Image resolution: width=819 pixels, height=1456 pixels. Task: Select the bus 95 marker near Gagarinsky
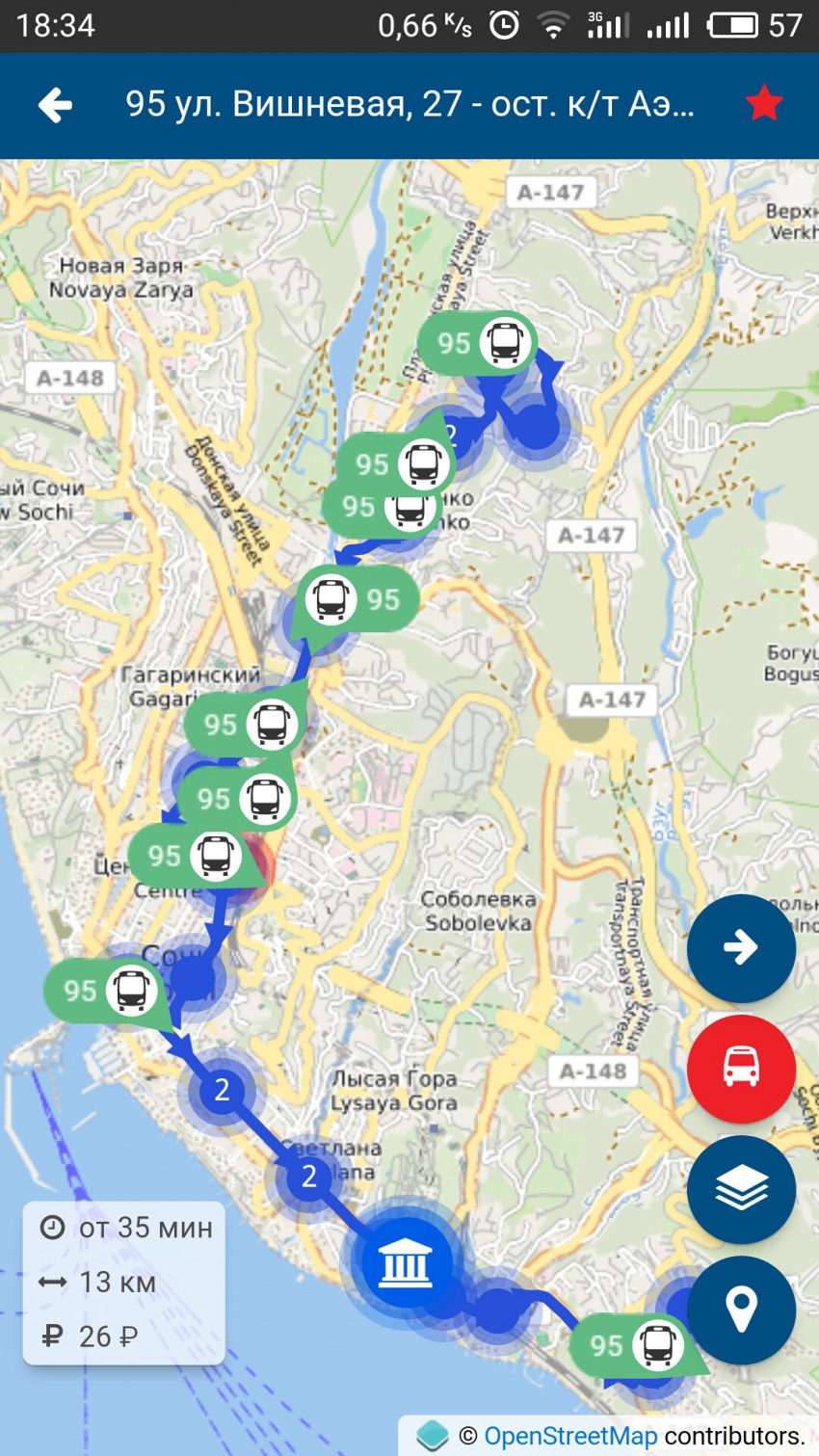[247, 724]
